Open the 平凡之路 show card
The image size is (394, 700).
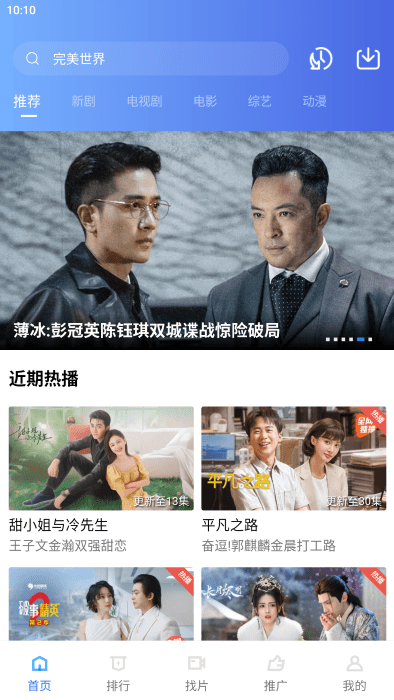pyautogui.click(x=294, y=479)
